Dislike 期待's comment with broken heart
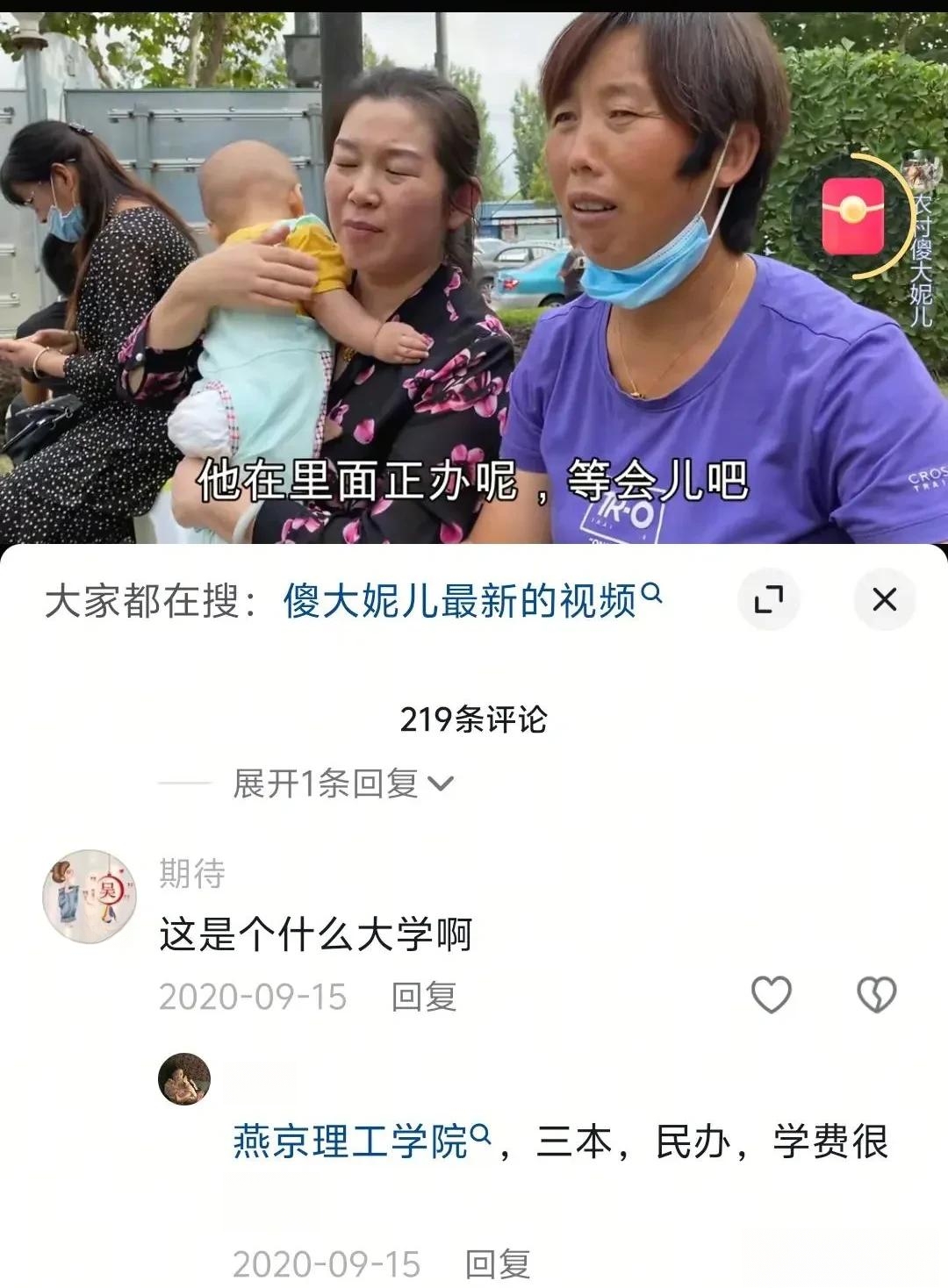 pyautogui.click(x=876, y=995)
